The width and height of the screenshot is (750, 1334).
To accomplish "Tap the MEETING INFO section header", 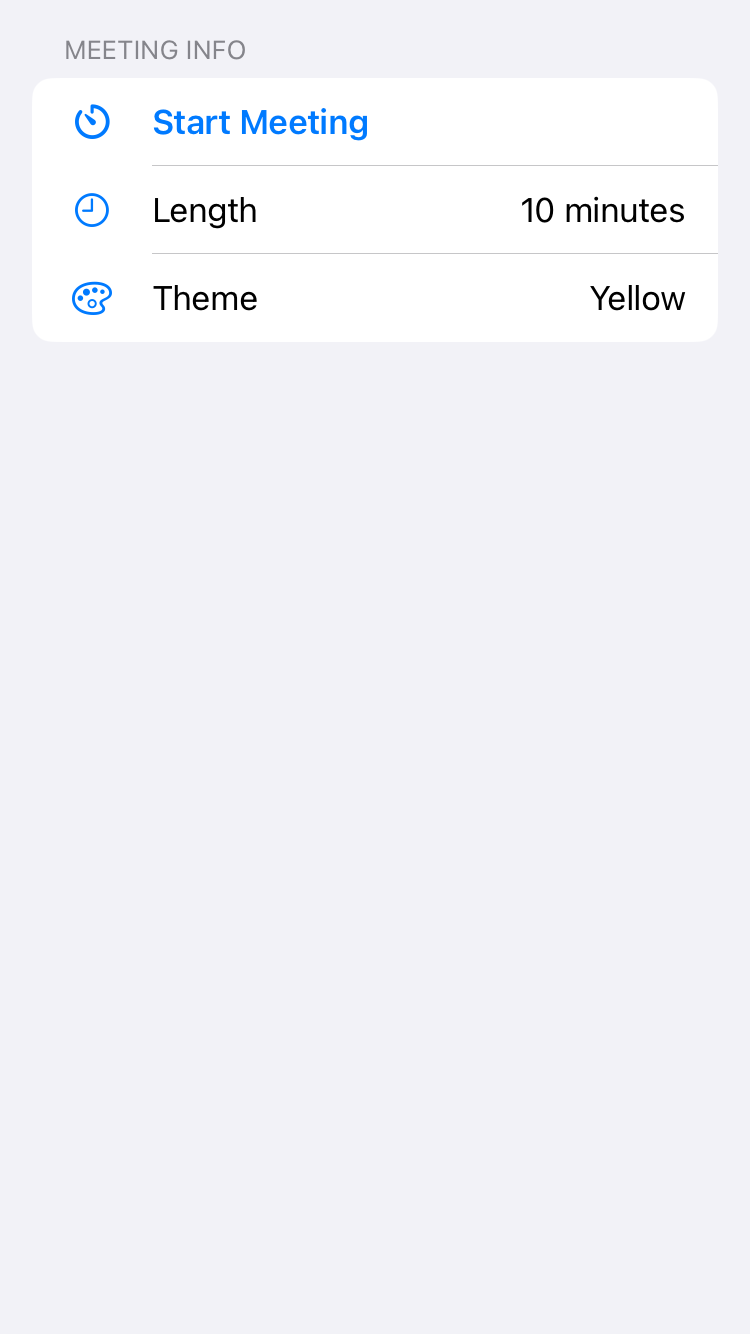I will click(x=155, y=50).
